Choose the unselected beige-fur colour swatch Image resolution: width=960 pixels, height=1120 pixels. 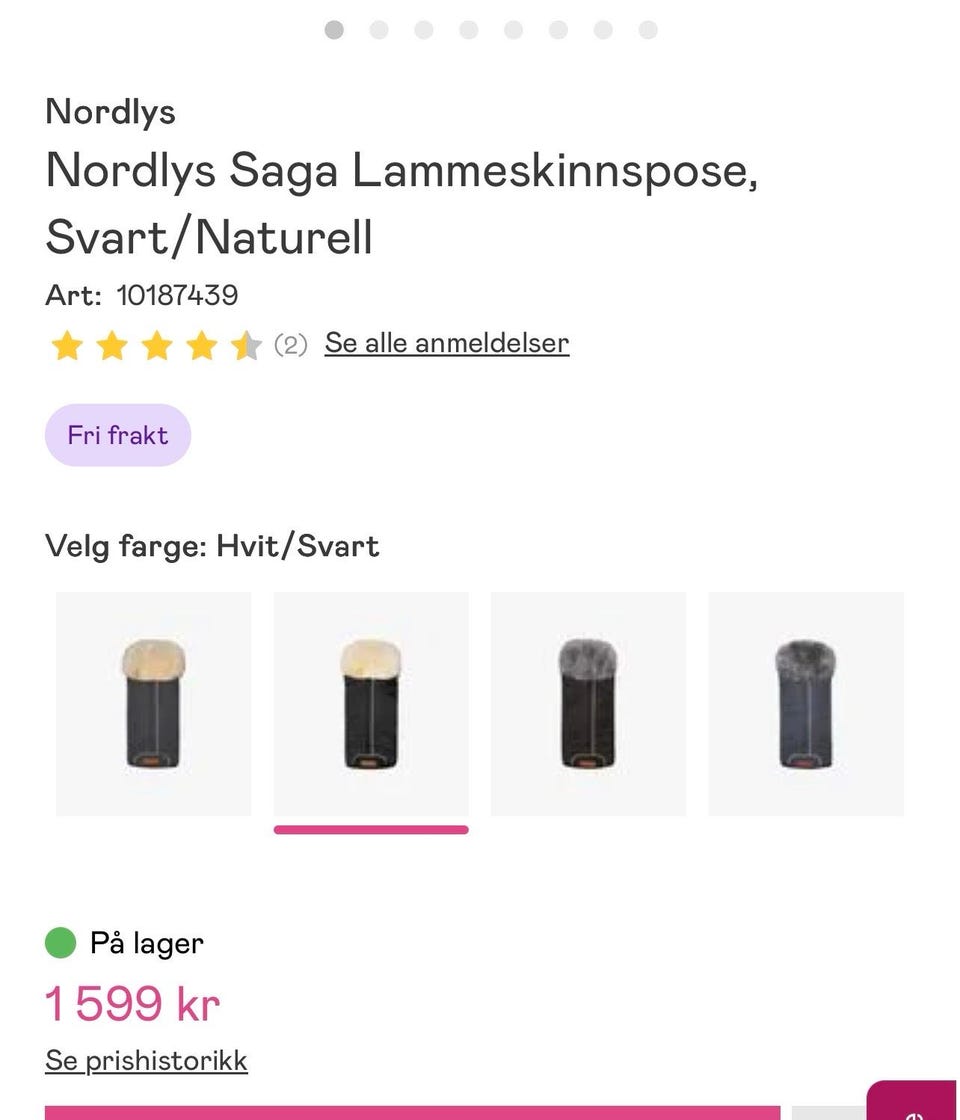point(153,704)
